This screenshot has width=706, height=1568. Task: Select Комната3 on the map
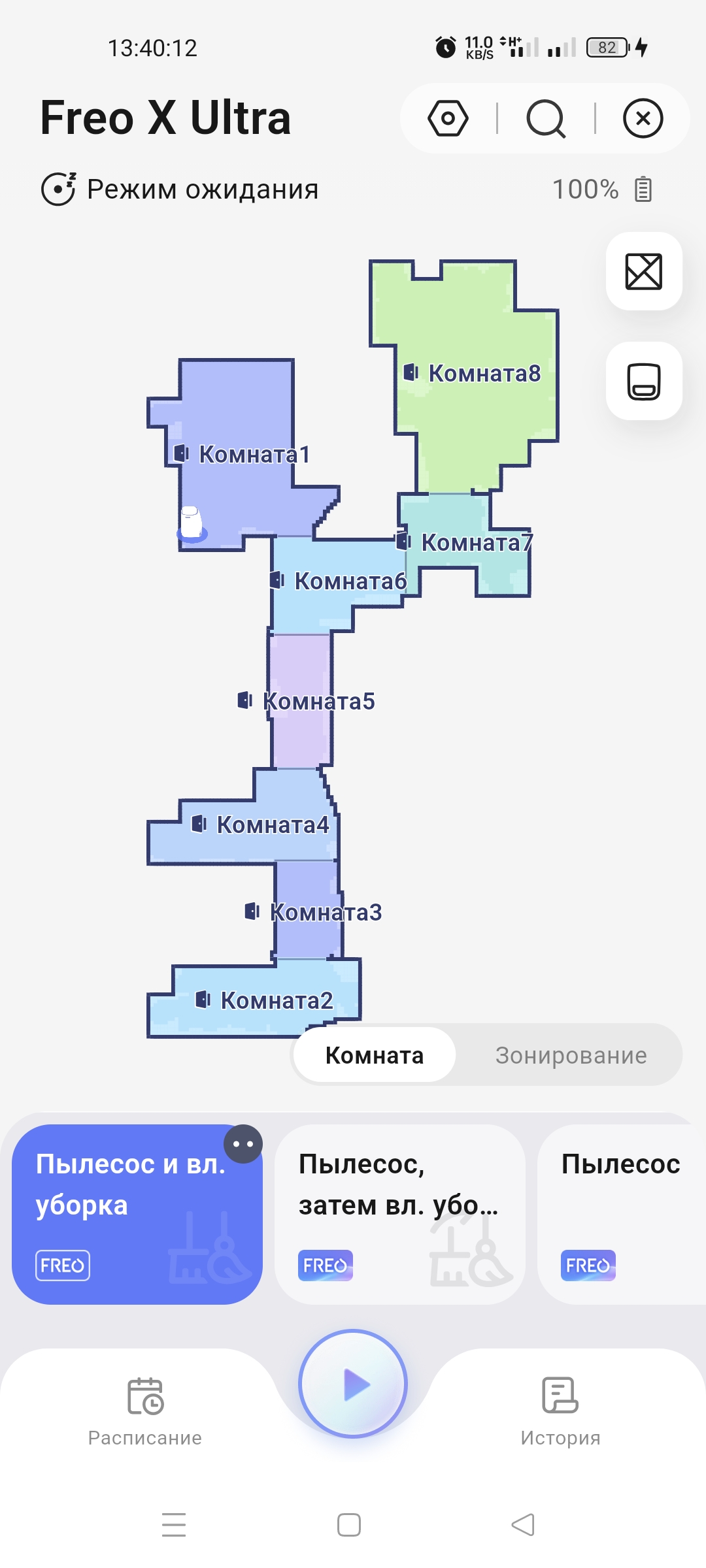(x=307, y=912)
